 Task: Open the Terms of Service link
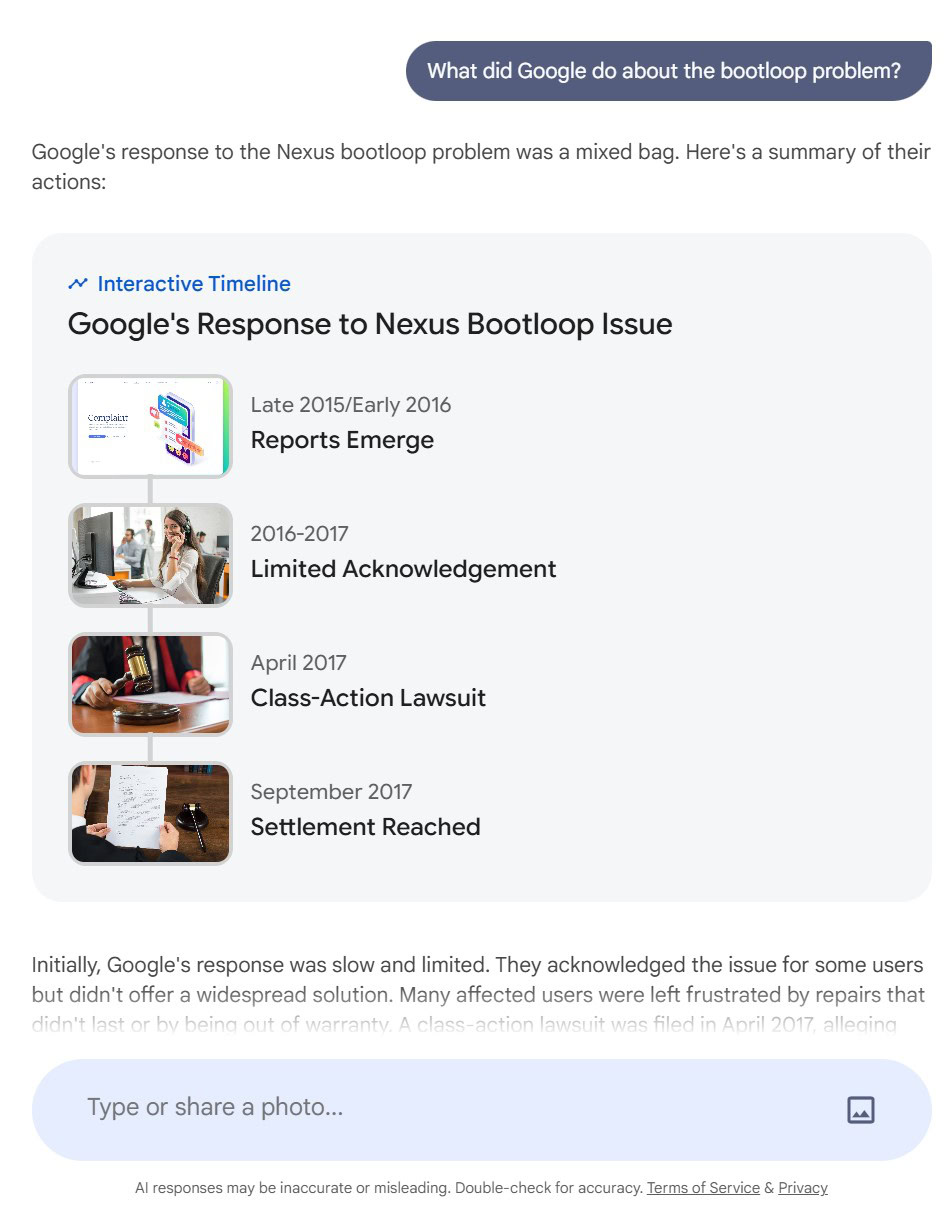click(703, 1188)
